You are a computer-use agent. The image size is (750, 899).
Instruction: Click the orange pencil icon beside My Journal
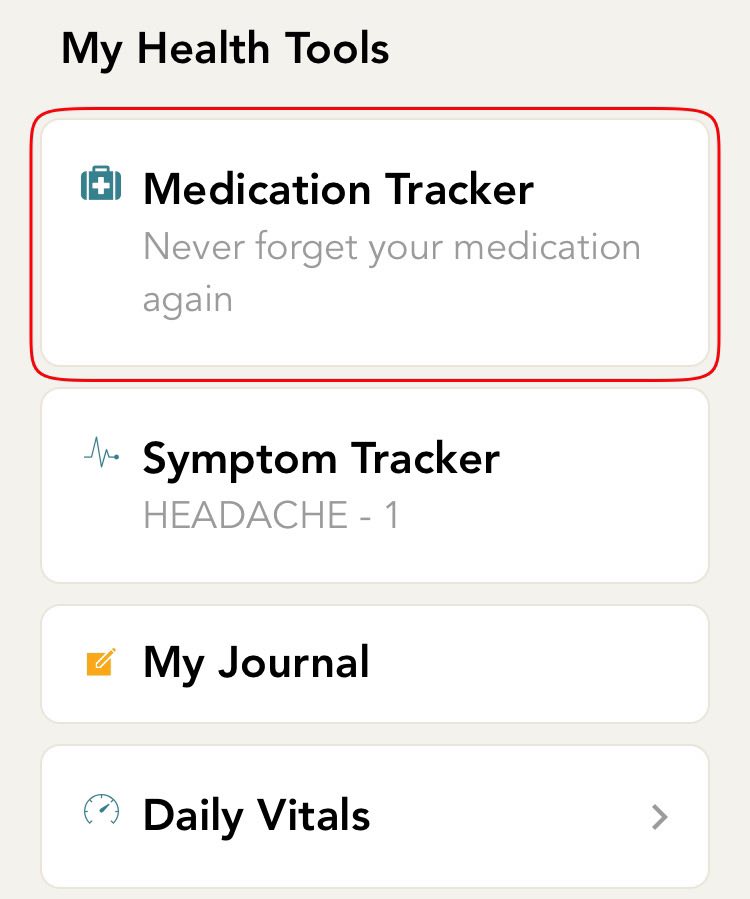[x=99, y=660]
